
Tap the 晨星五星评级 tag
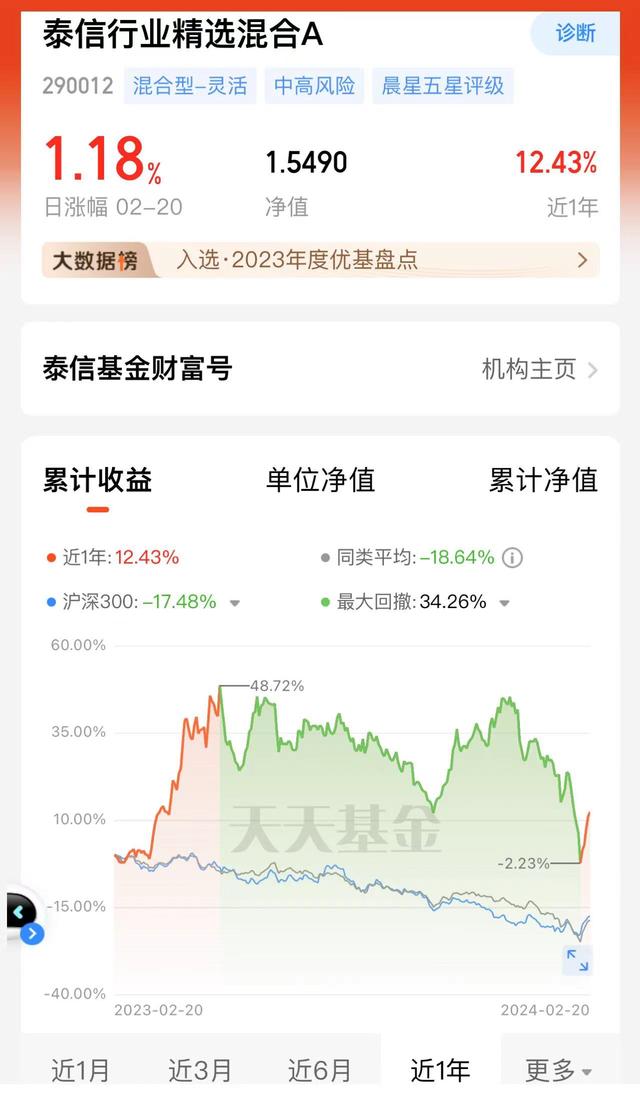click(443, 86)
